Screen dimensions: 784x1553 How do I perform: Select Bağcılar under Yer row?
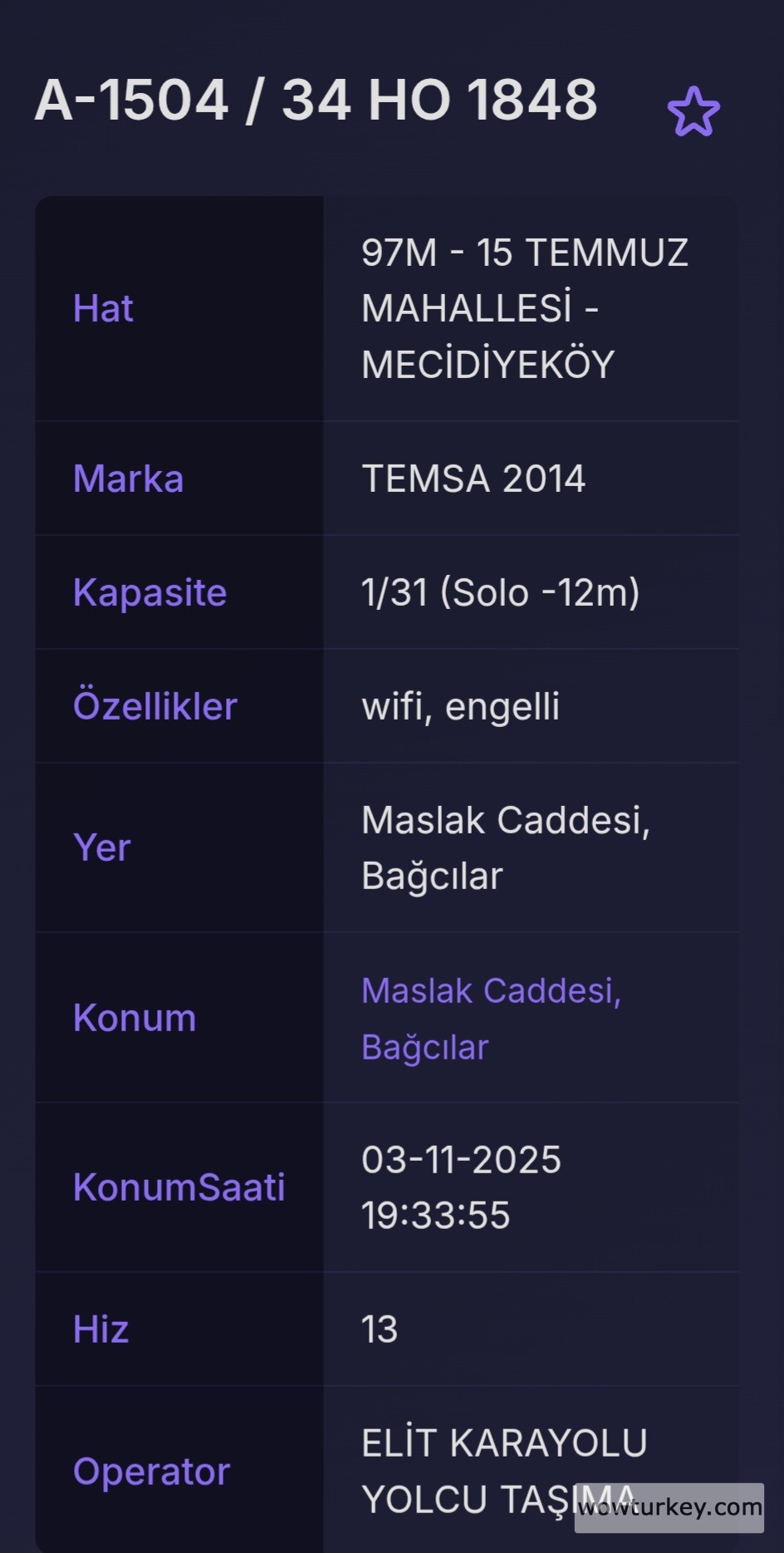[431, 875]
